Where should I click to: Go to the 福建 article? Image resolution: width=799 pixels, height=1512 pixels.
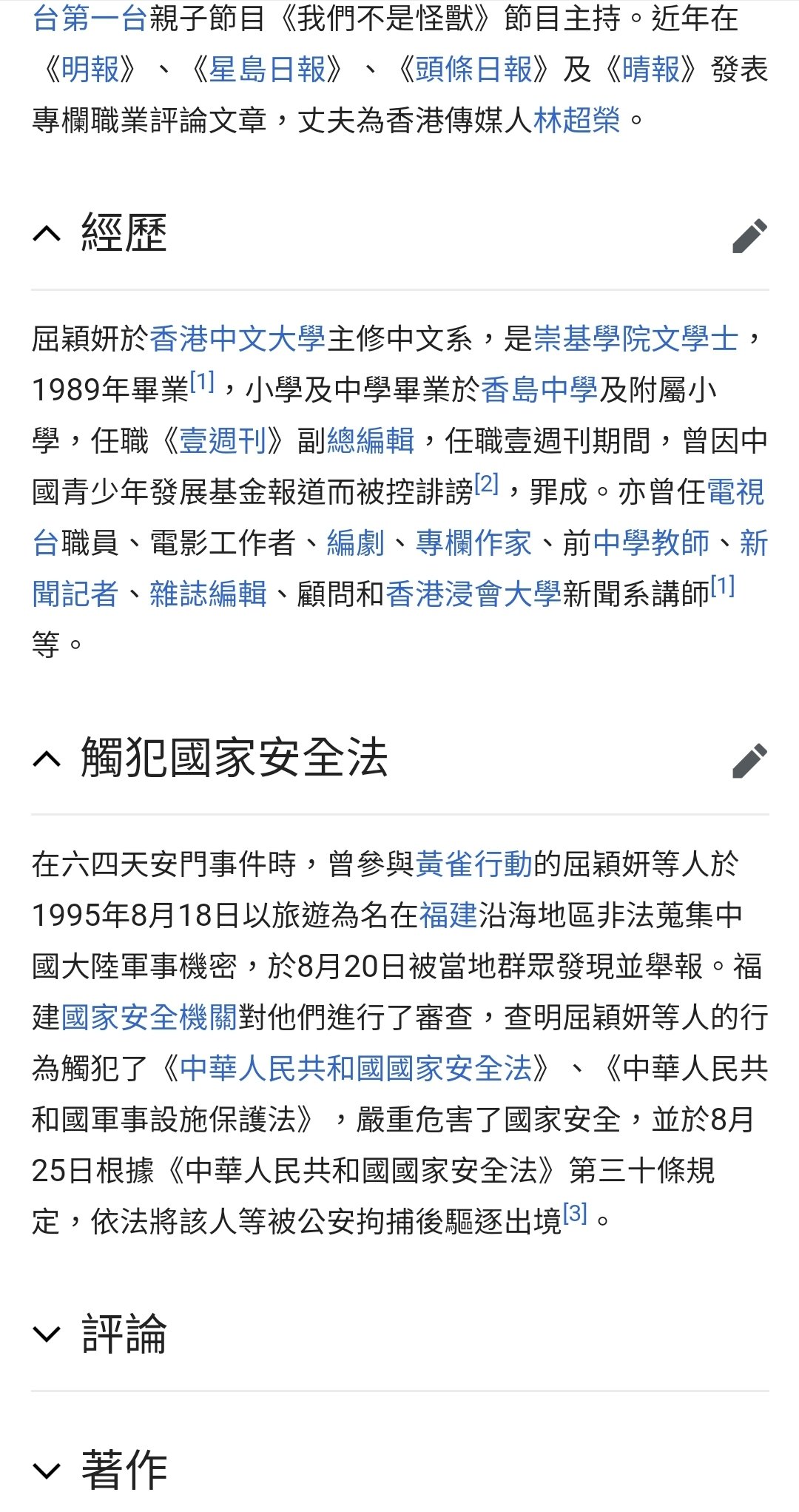click(448, 915)
